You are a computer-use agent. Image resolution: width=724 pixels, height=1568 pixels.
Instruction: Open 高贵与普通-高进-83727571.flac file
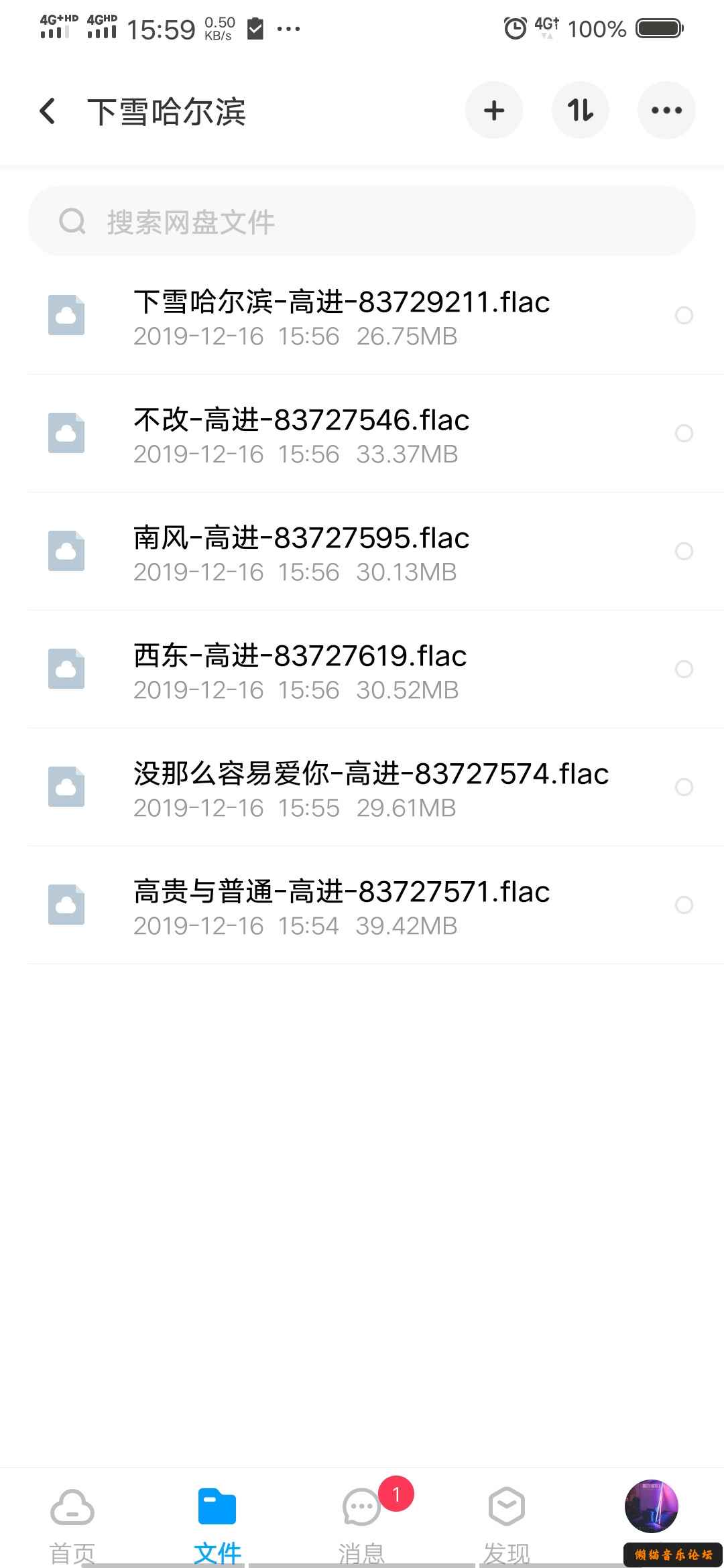coord(342,906)
